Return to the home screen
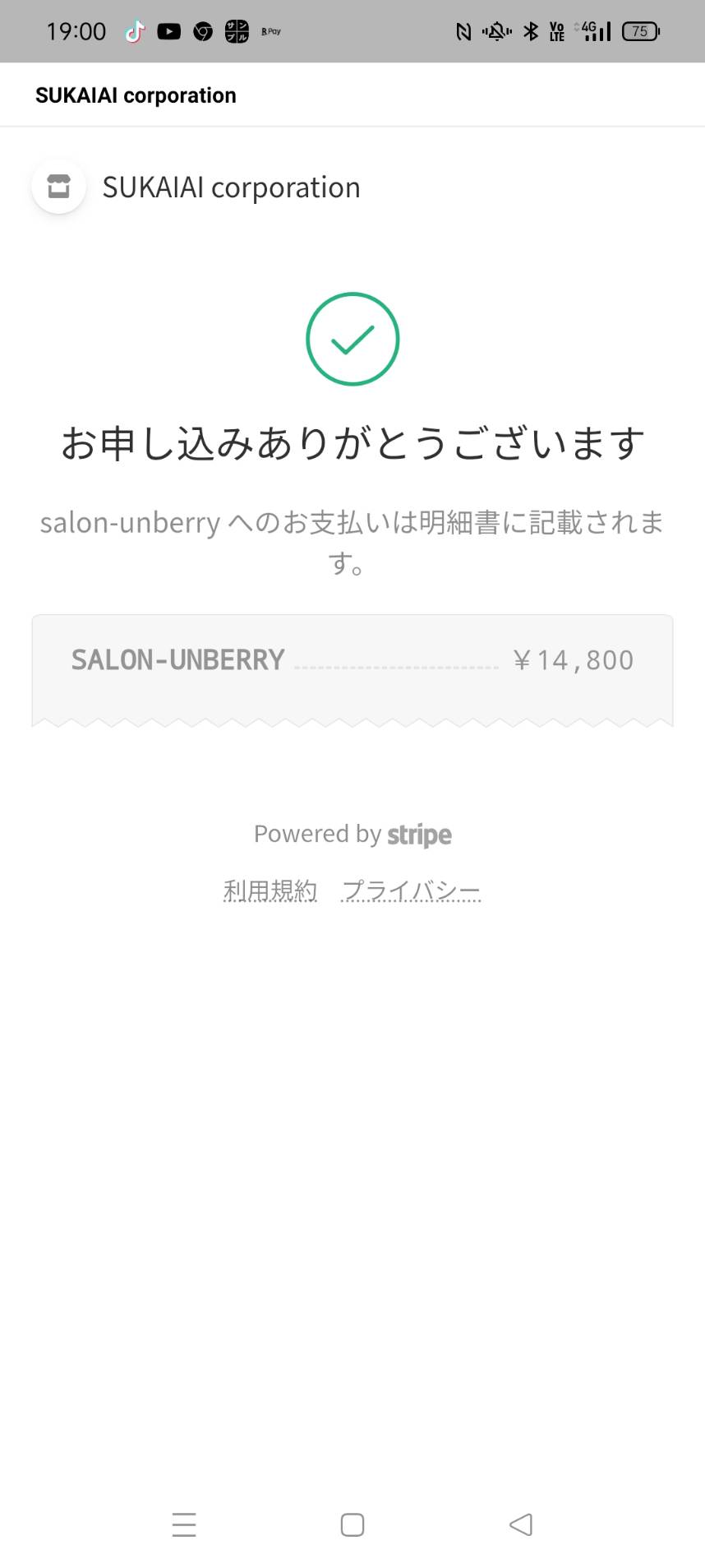 pos(352,1524)
